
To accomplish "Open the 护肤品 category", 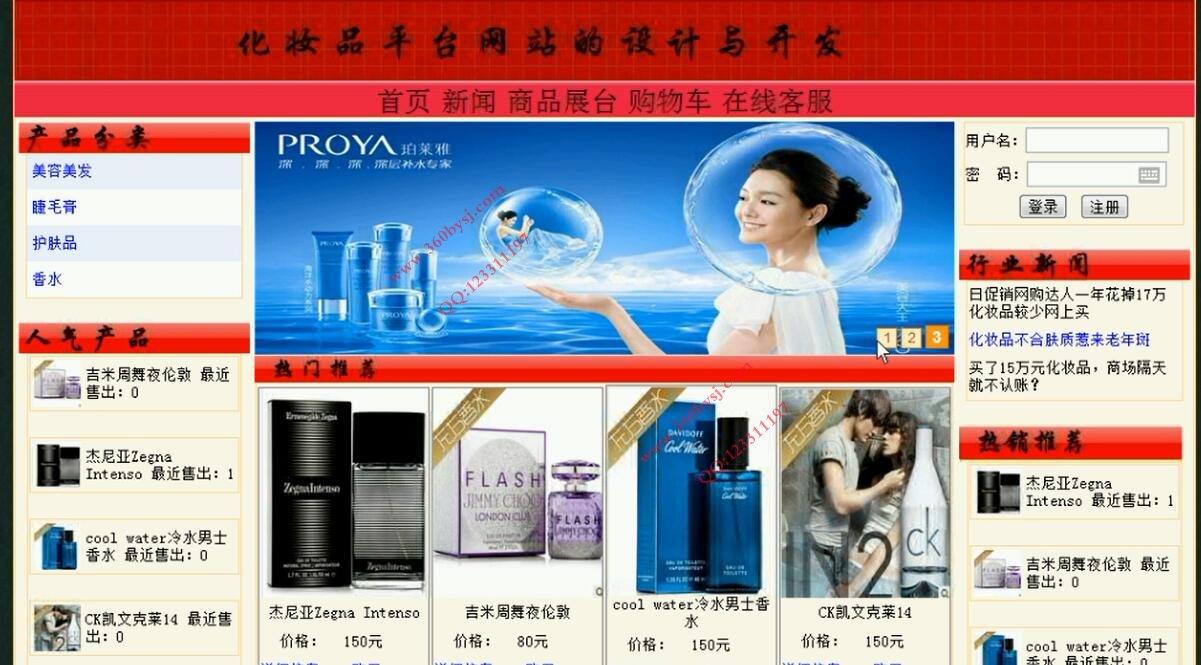I will 54,243.
